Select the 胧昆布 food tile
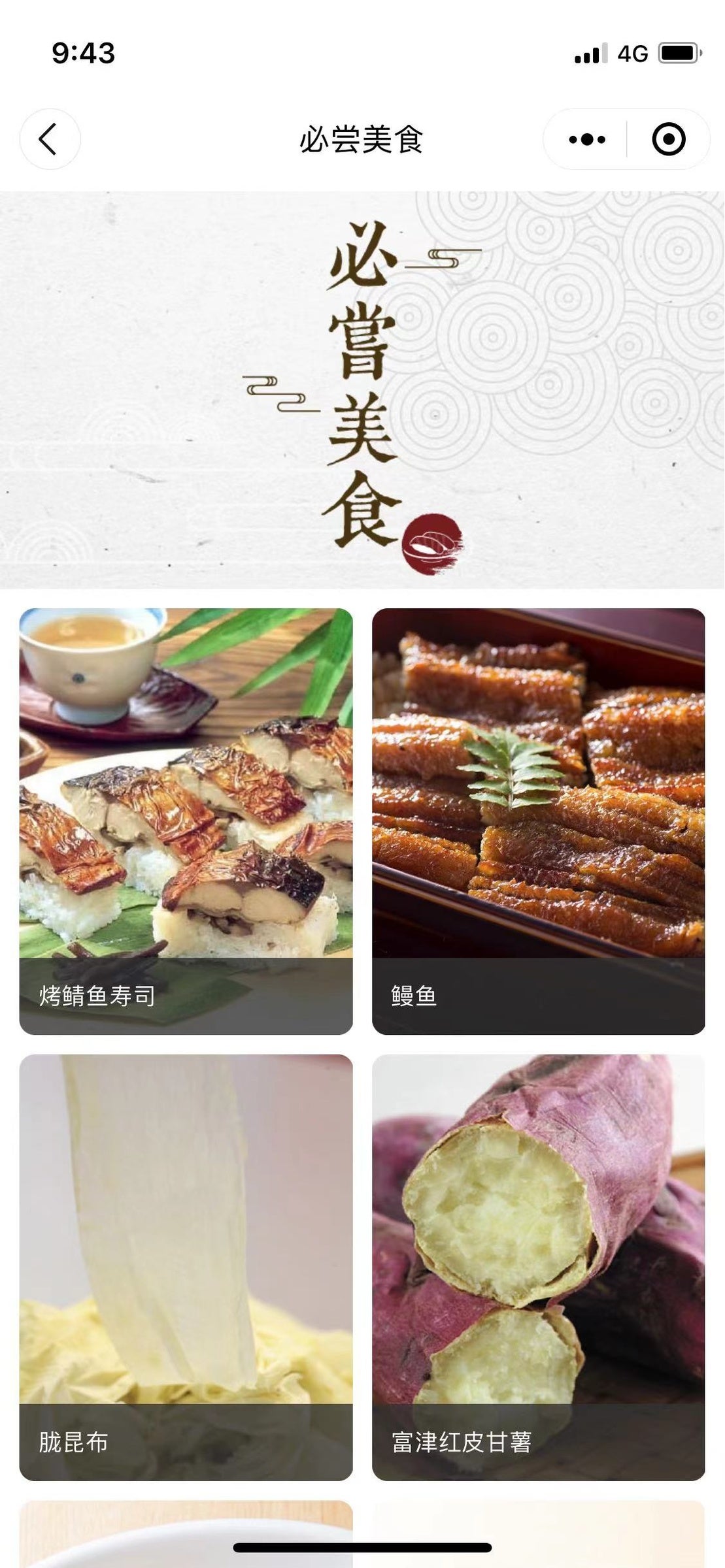 (186, 1267)
